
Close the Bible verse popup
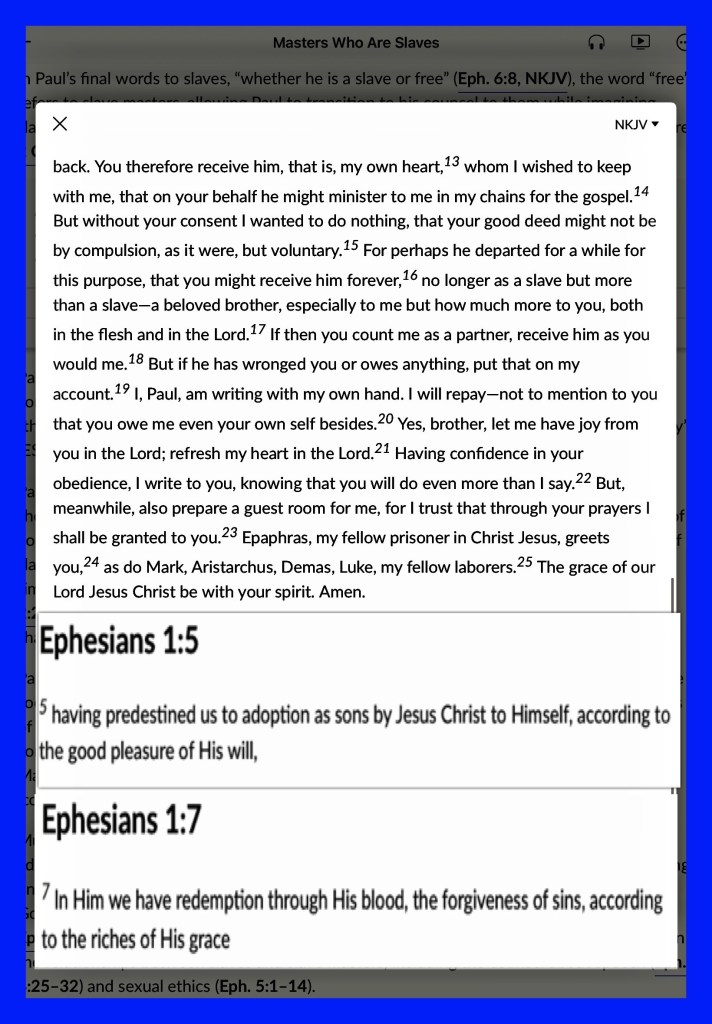pyautogui.click(x=60, y=124)
